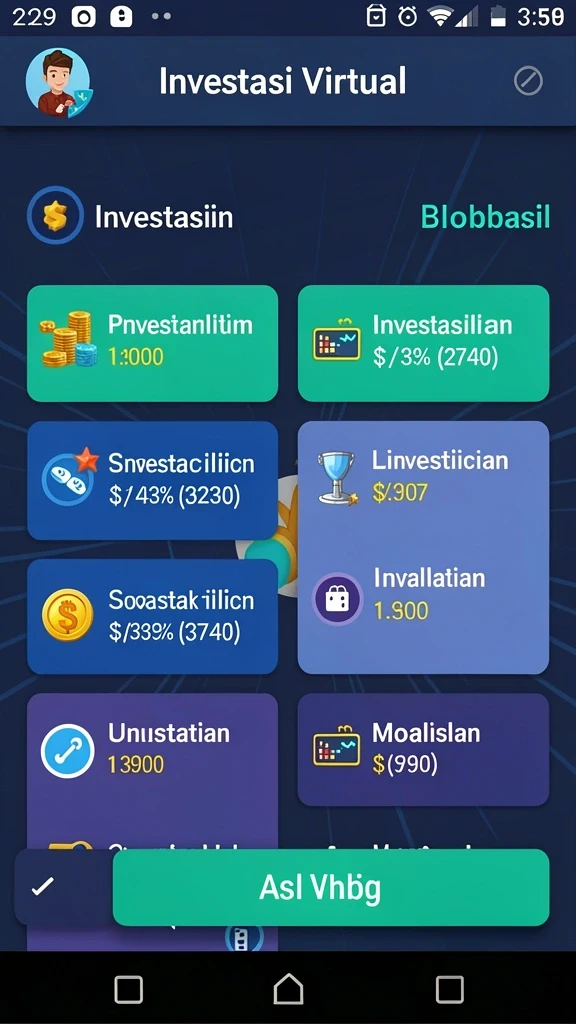Open the Pnvestanlitim coin stack card

pos(152,343)
